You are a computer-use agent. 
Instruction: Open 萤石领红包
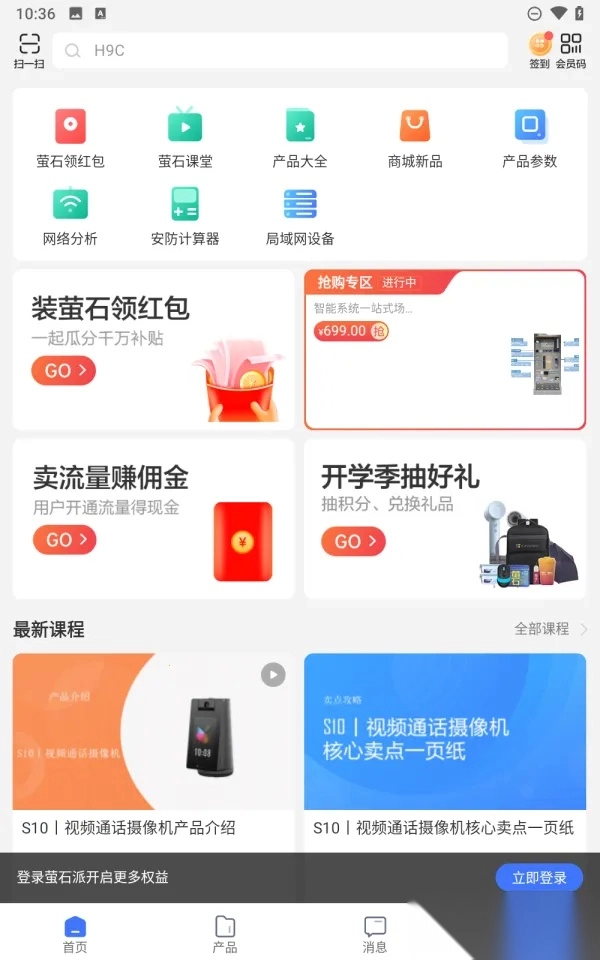(70, 137)
